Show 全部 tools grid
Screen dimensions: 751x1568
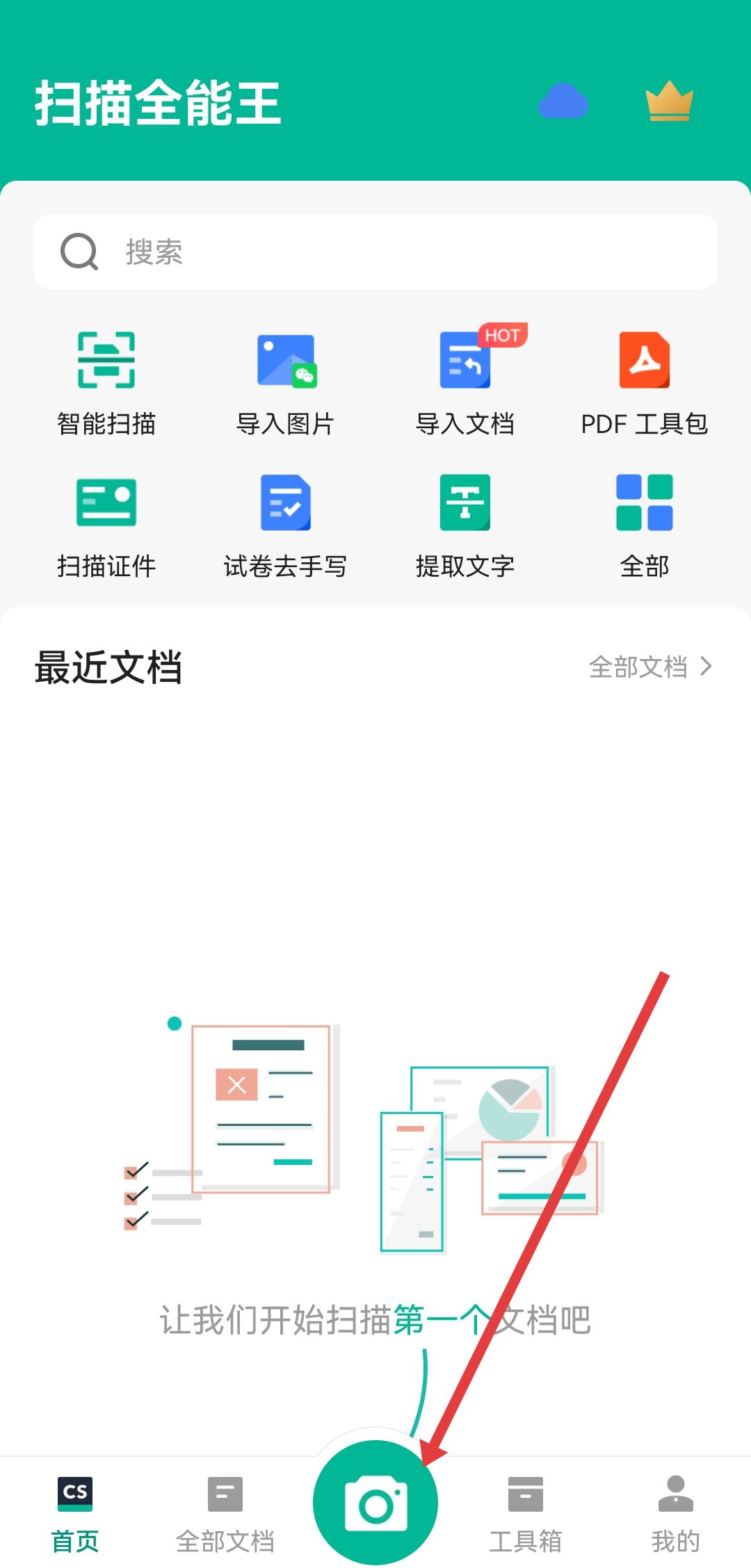pyautogui.click(x=645, y=525)
